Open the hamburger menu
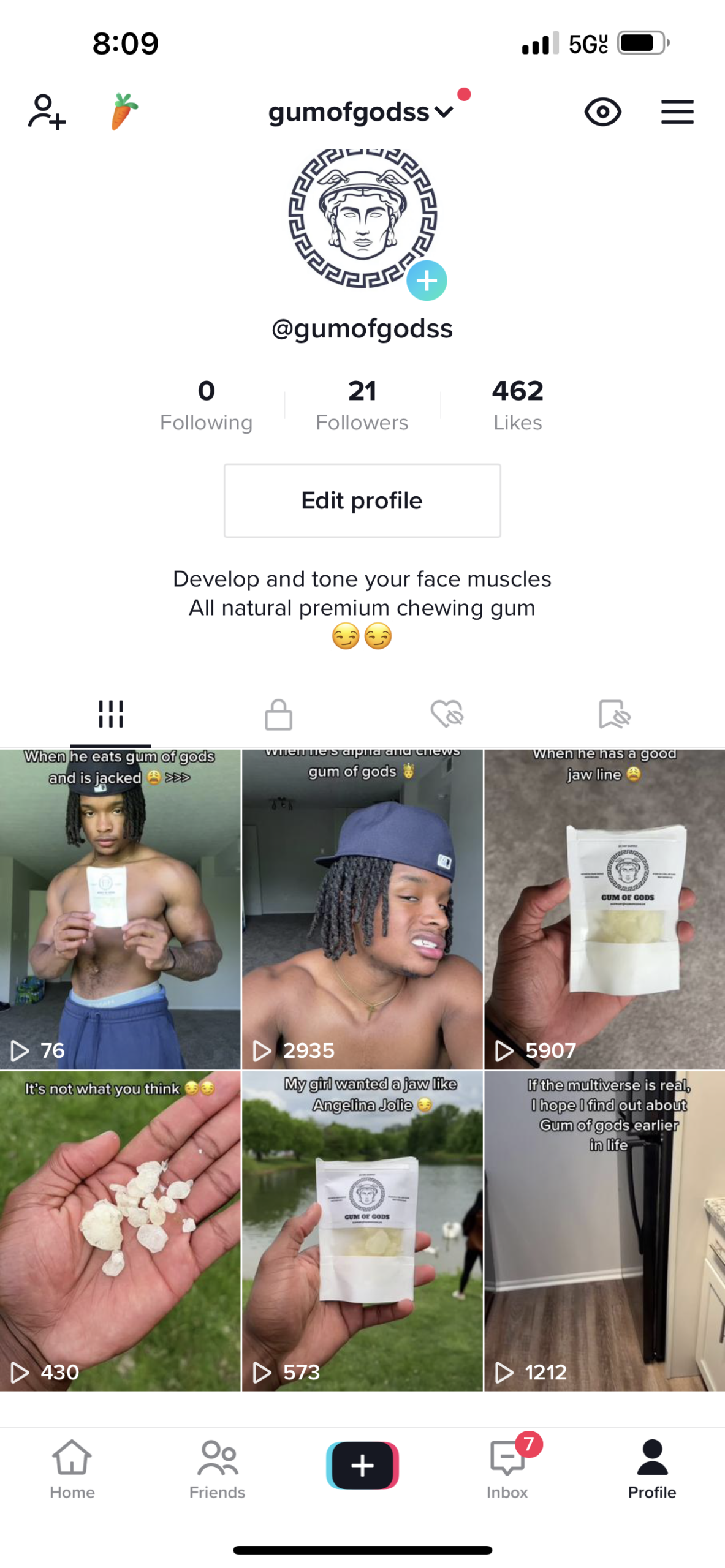725x1568 pixels. click(677, 112)
